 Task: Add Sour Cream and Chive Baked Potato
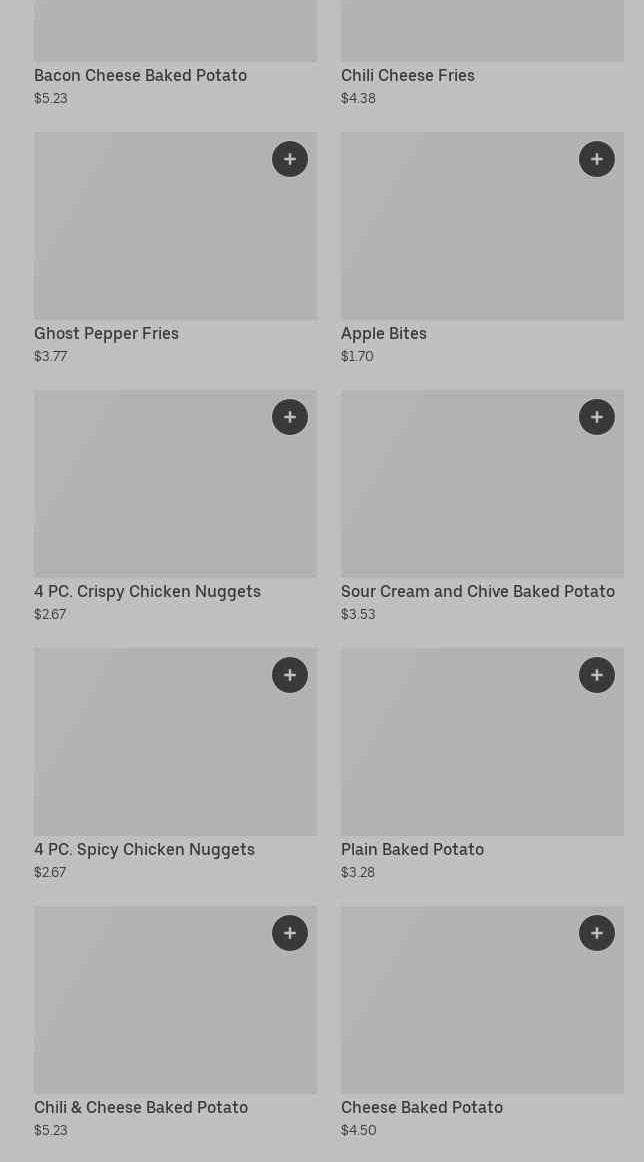597,417
